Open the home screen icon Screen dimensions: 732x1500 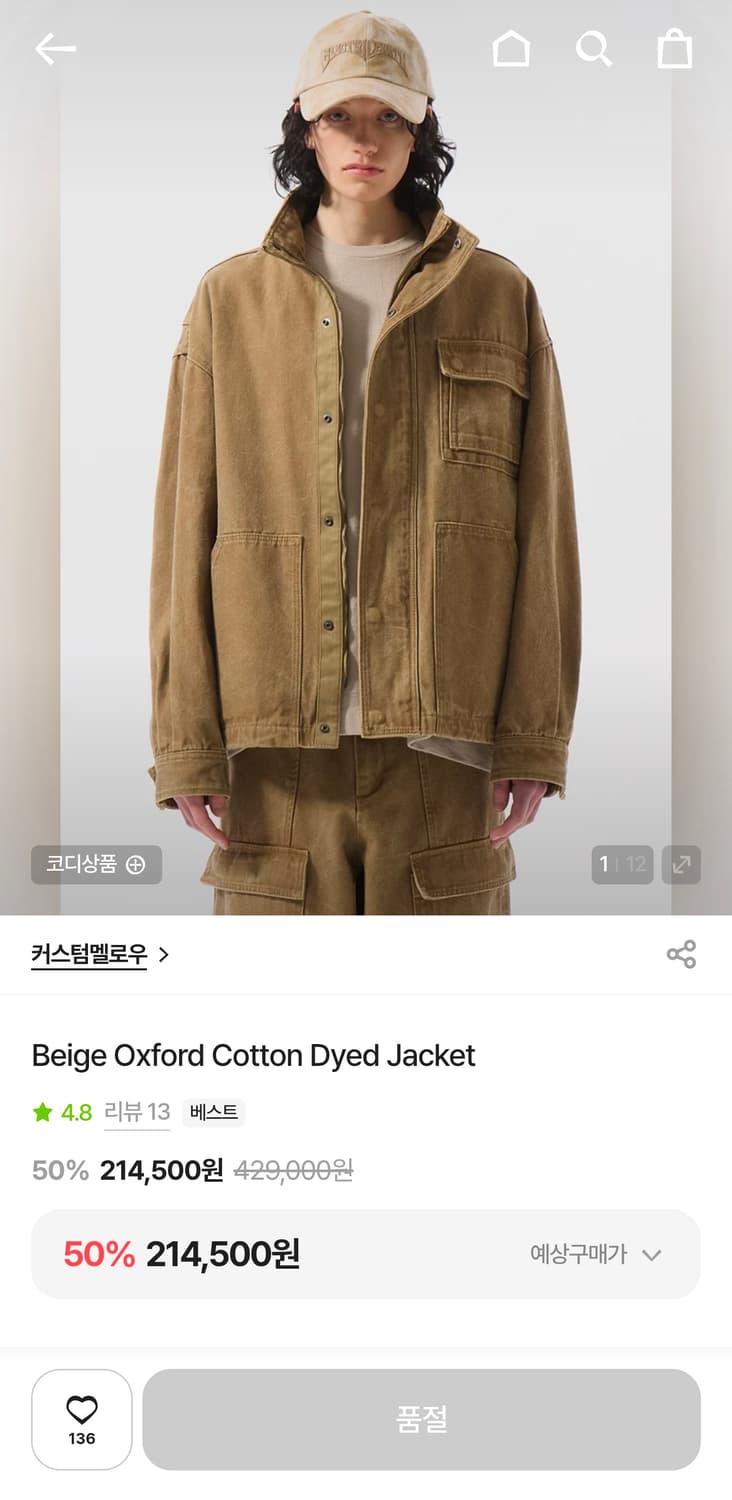[512, 47]
